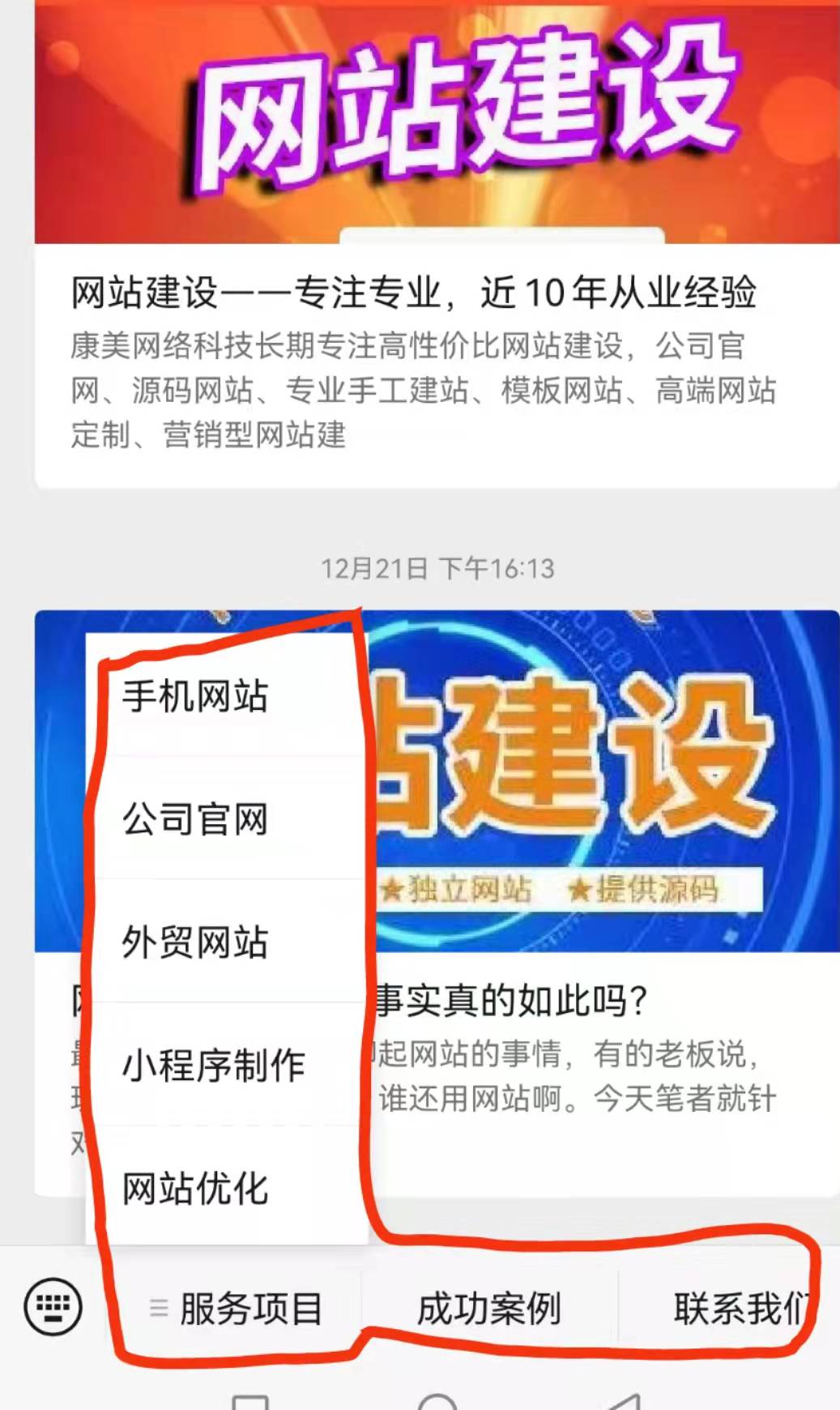Open the 成功案例 menu

point(488,1308)
